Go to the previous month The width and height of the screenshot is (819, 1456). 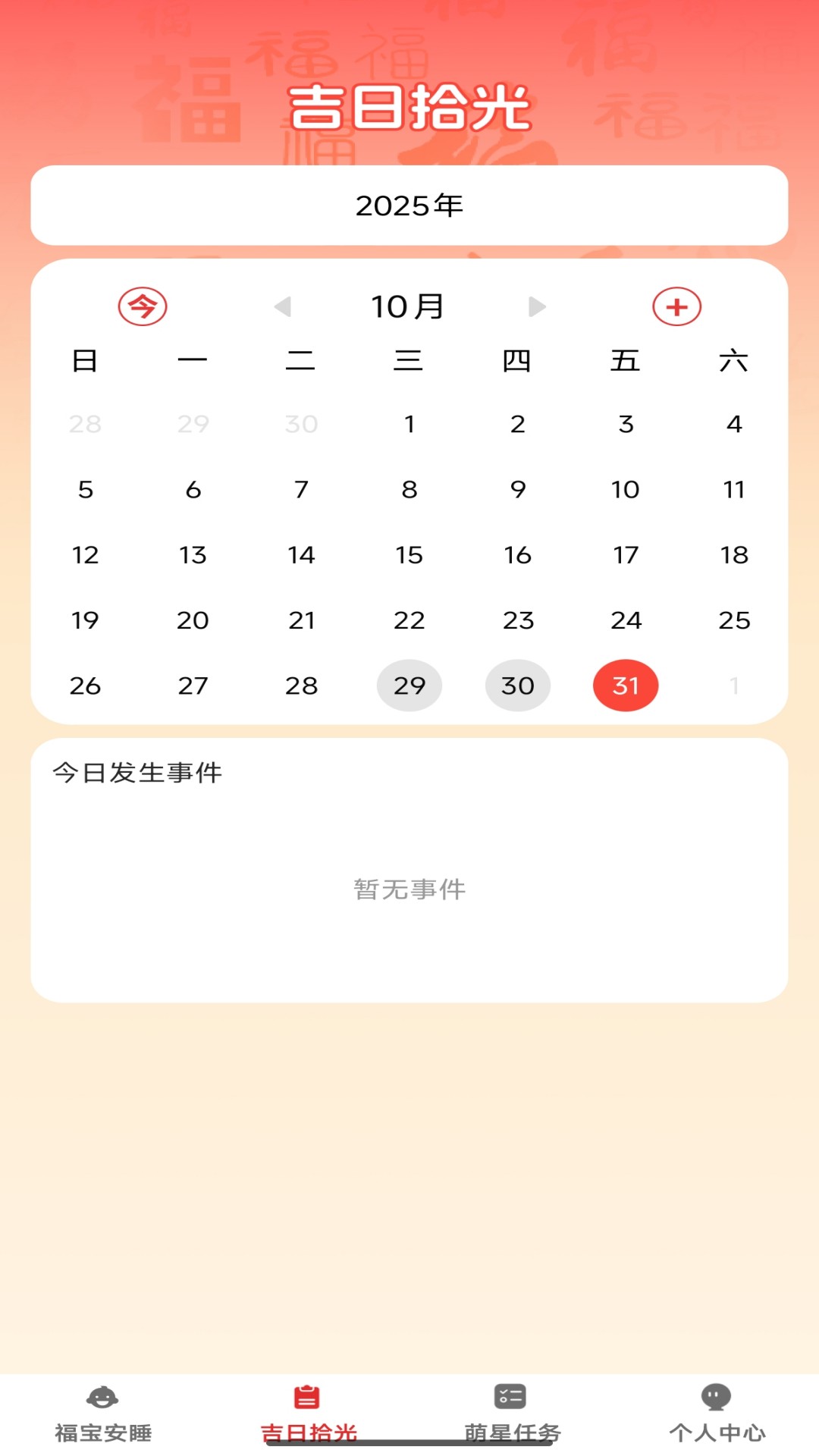pyautogui.click(x=283, y=307)
